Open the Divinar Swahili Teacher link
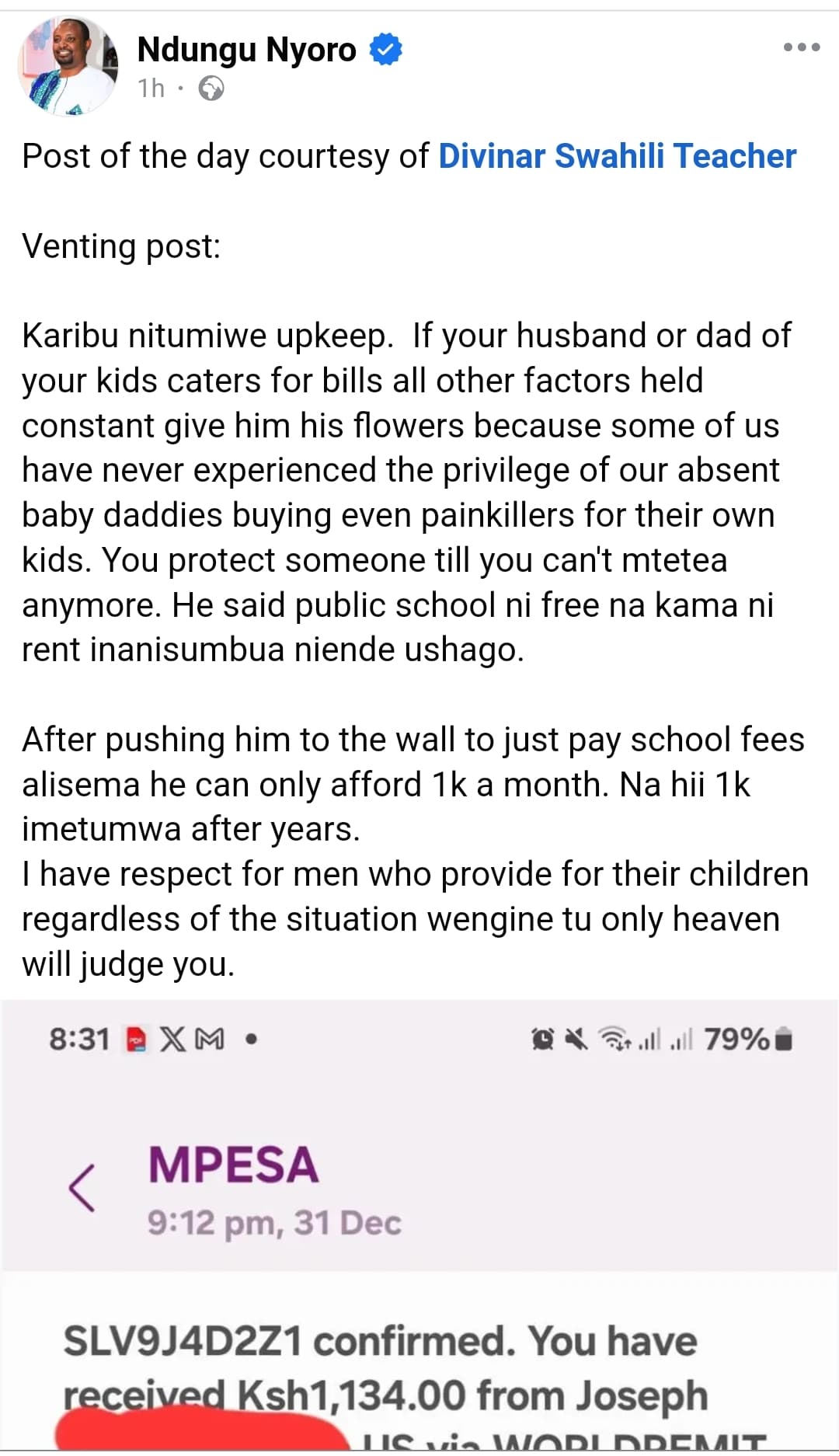 (617, 156)
